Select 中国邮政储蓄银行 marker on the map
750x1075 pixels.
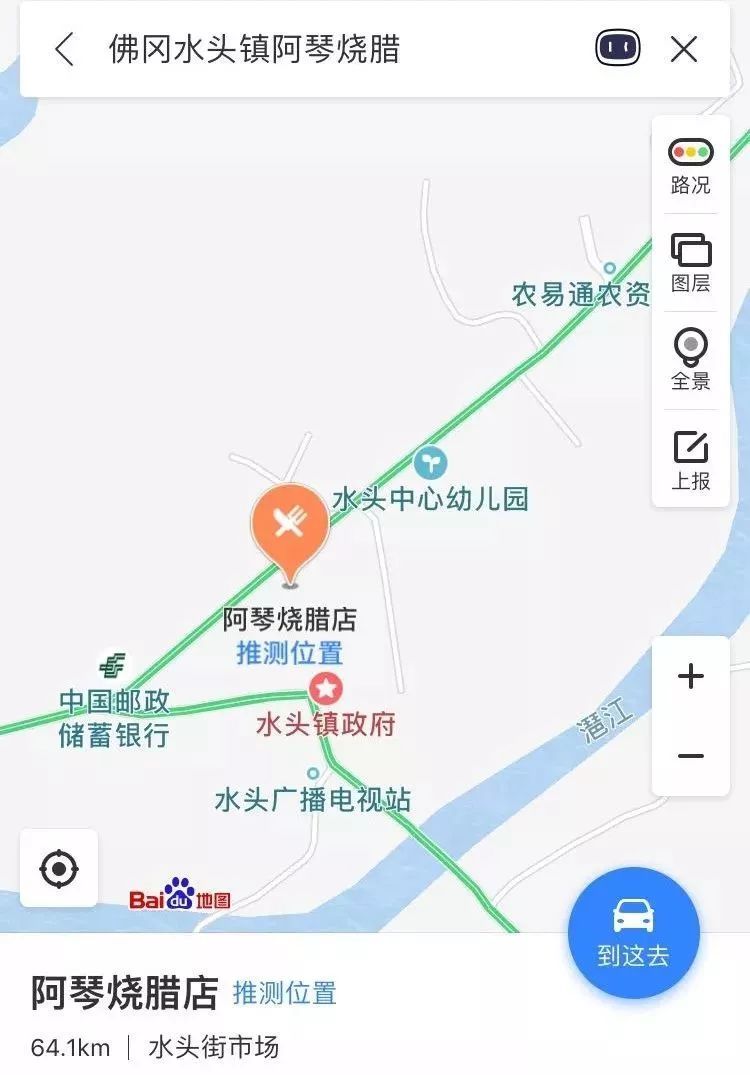113,666
